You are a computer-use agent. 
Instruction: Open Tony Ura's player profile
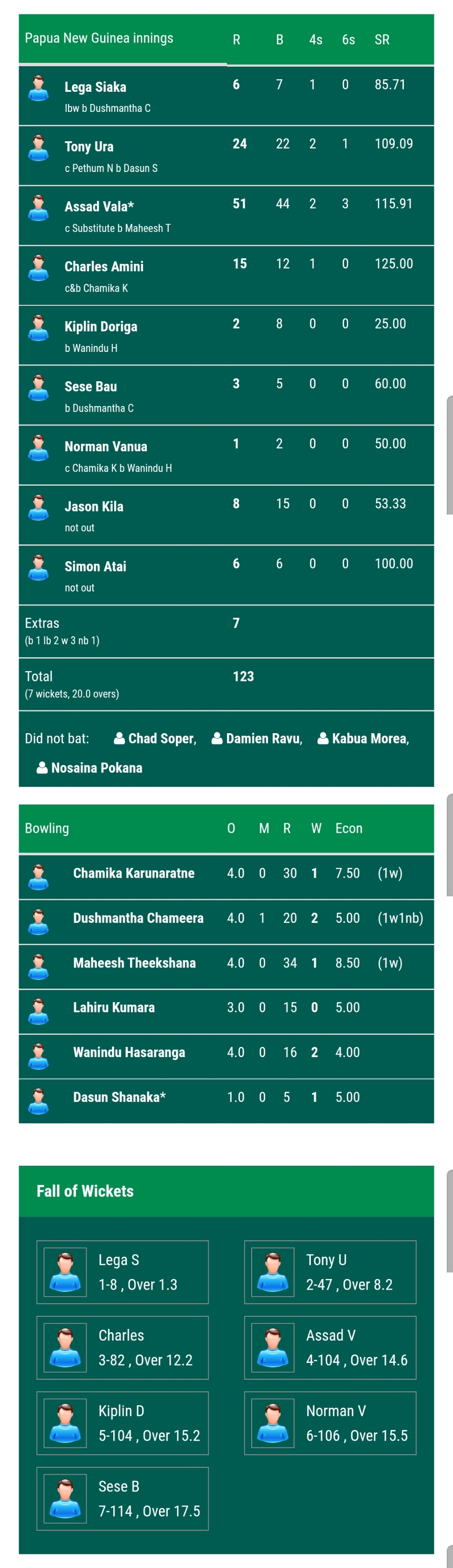[x=89, y=147]
